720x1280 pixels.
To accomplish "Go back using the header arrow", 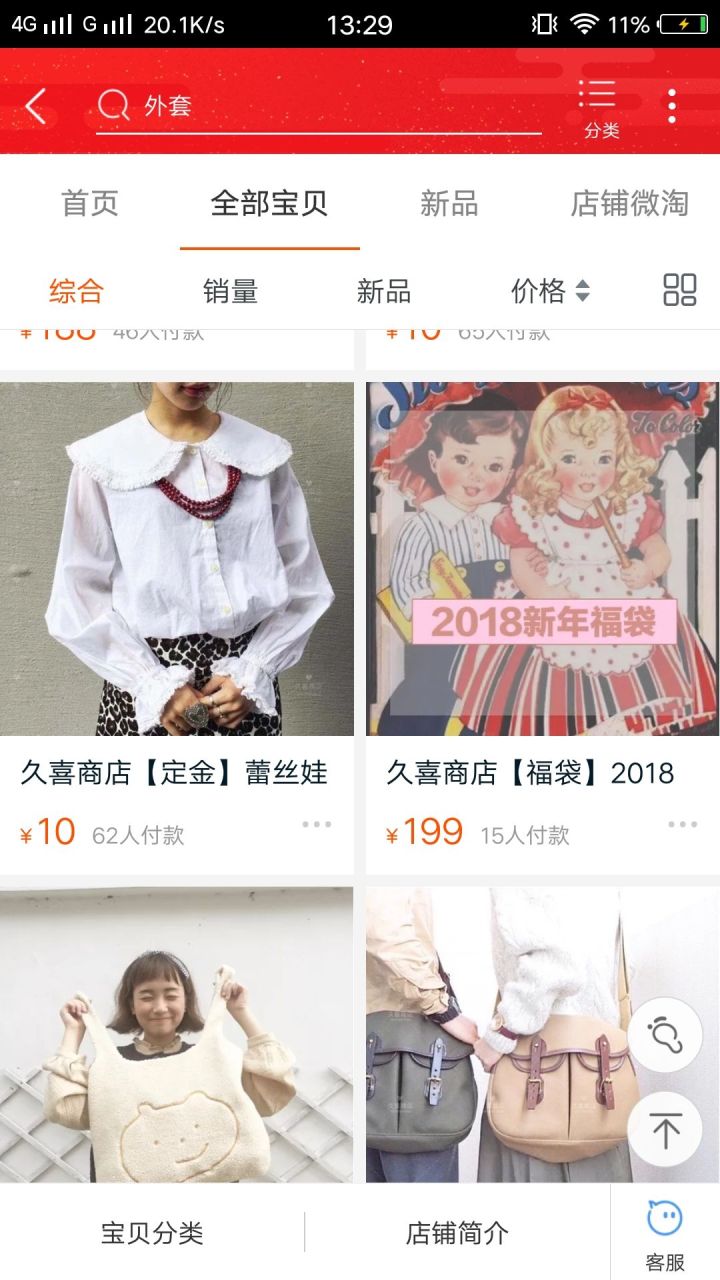I will 36,106.
